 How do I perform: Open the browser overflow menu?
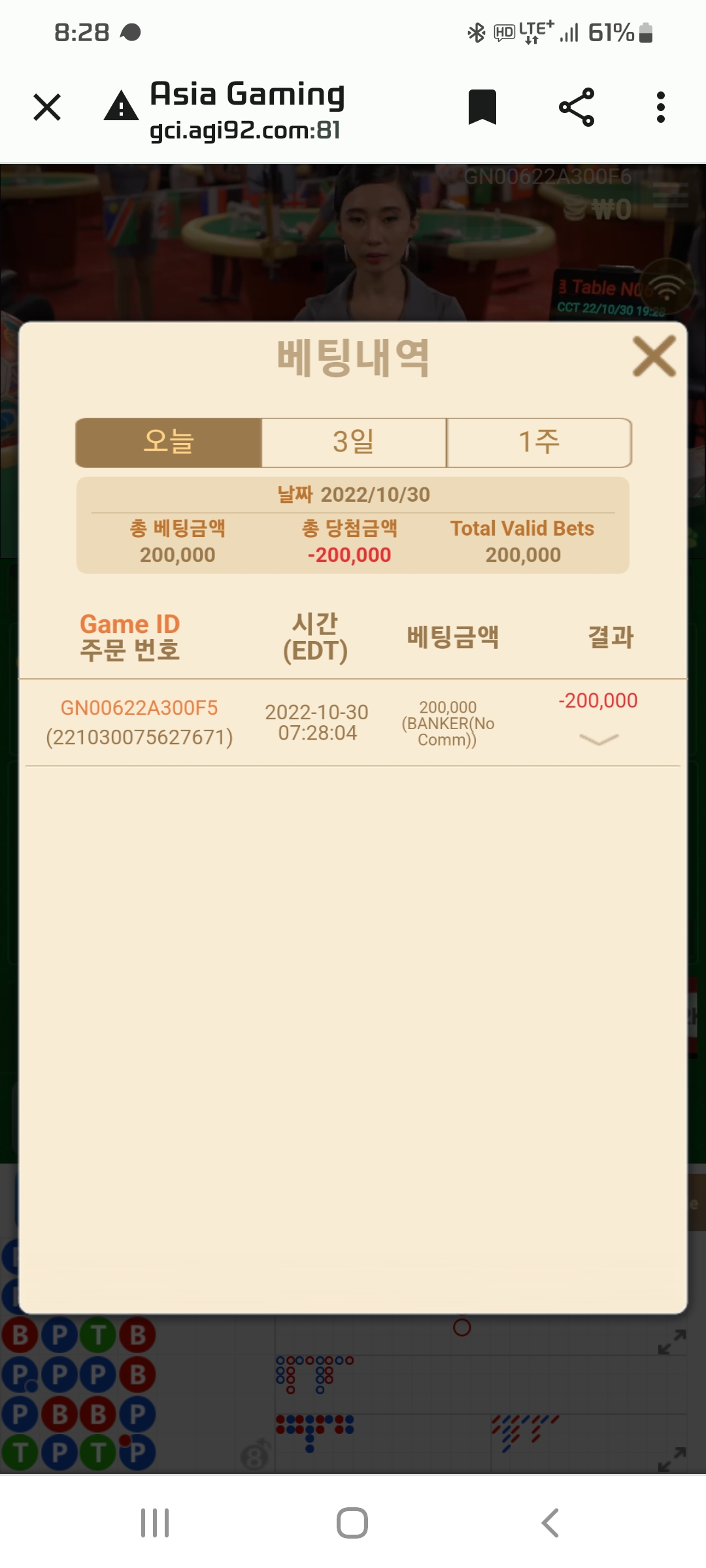[661, 107]
